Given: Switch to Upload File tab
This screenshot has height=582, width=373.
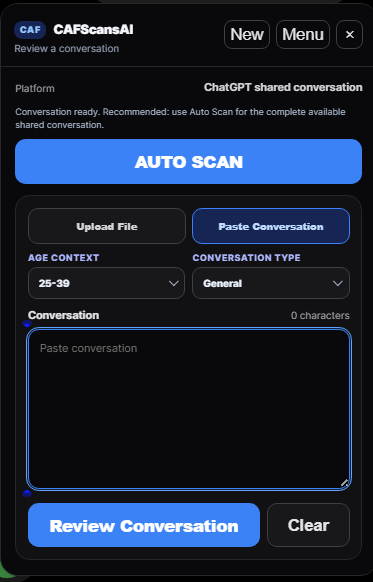Looking at the screenshot, I should [x=107, y=226].
